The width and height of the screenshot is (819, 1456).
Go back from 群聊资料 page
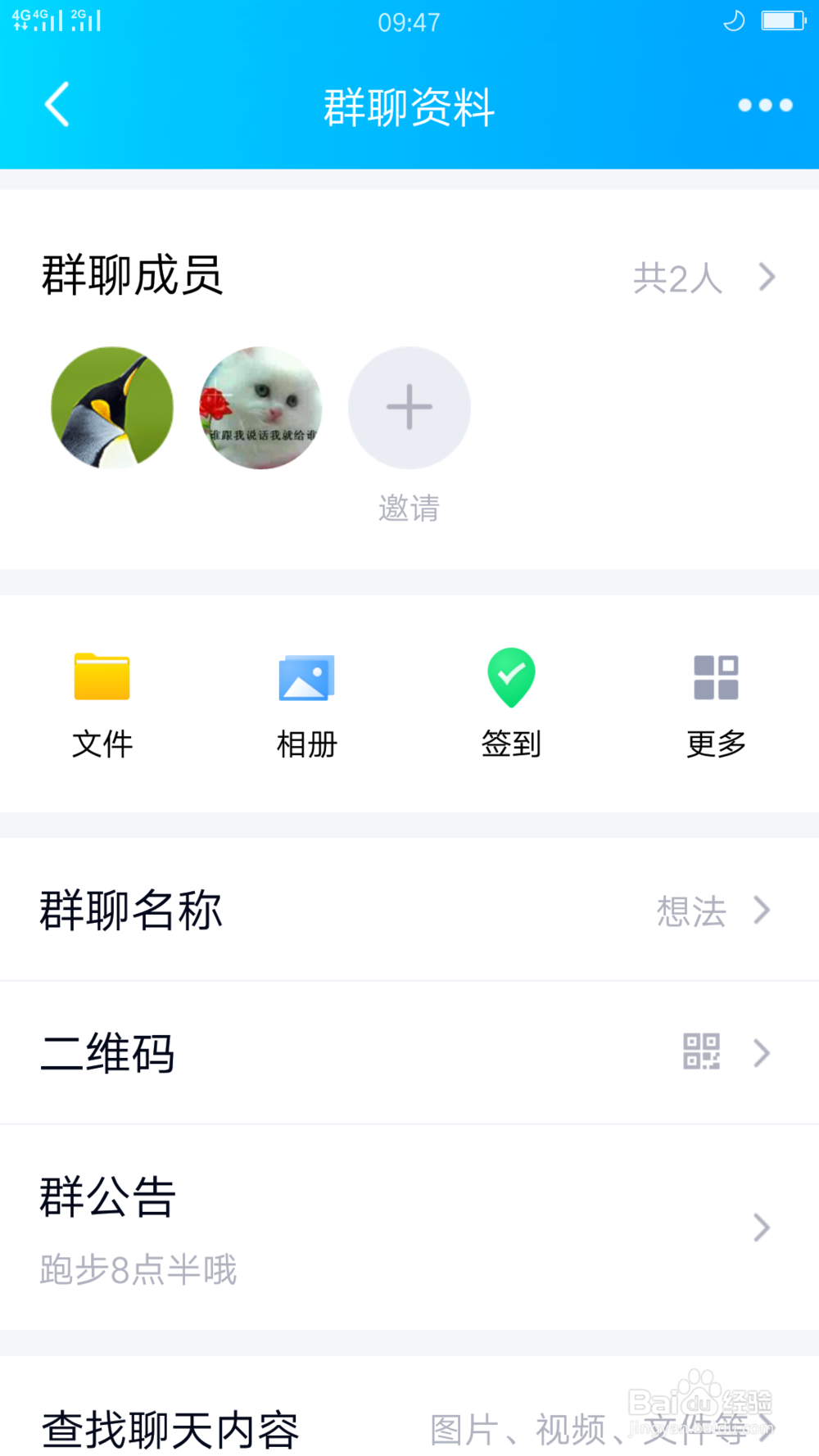[57, 105]
